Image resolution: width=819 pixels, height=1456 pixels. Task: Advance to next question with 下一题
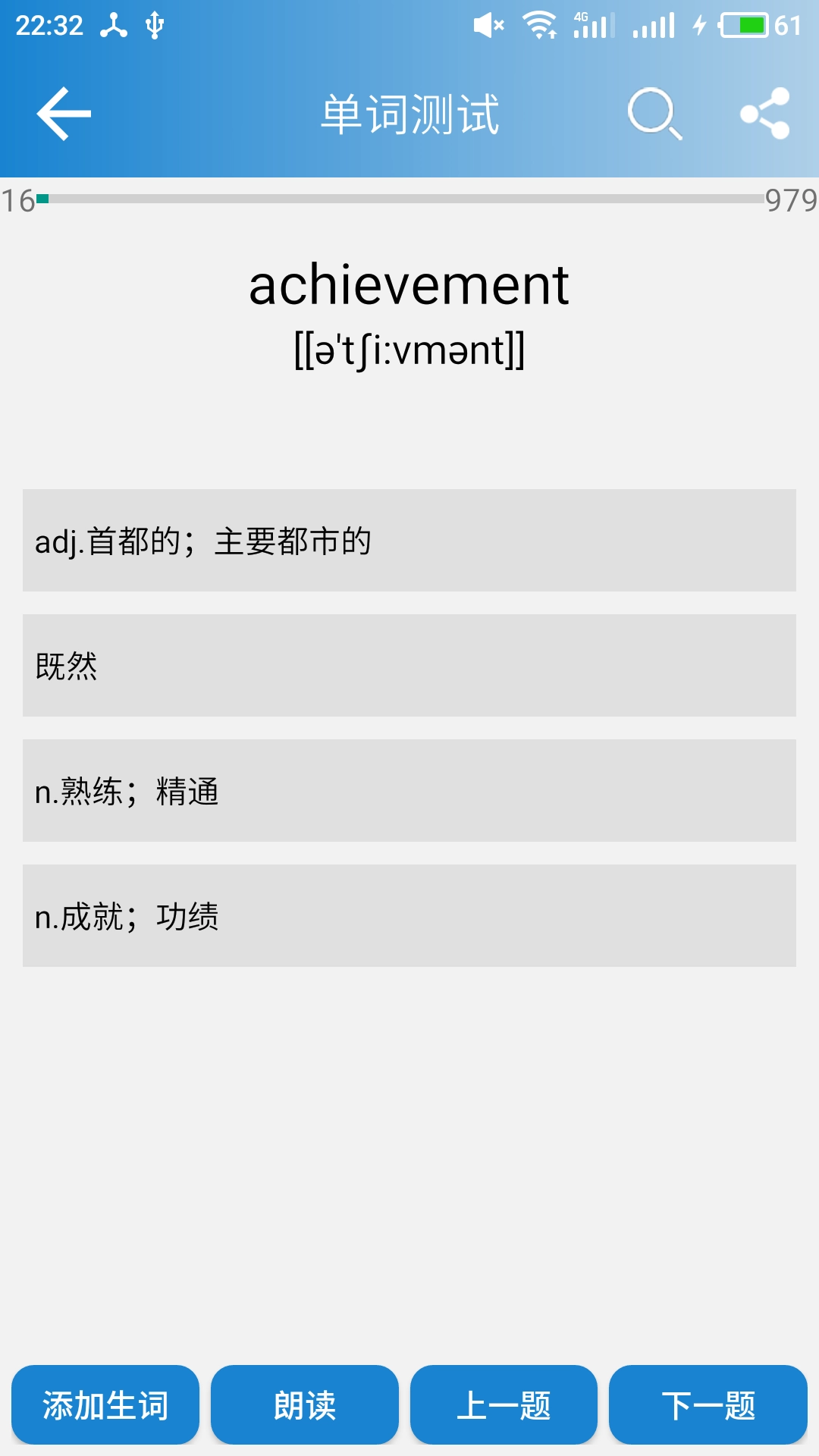coord(704,1404)
